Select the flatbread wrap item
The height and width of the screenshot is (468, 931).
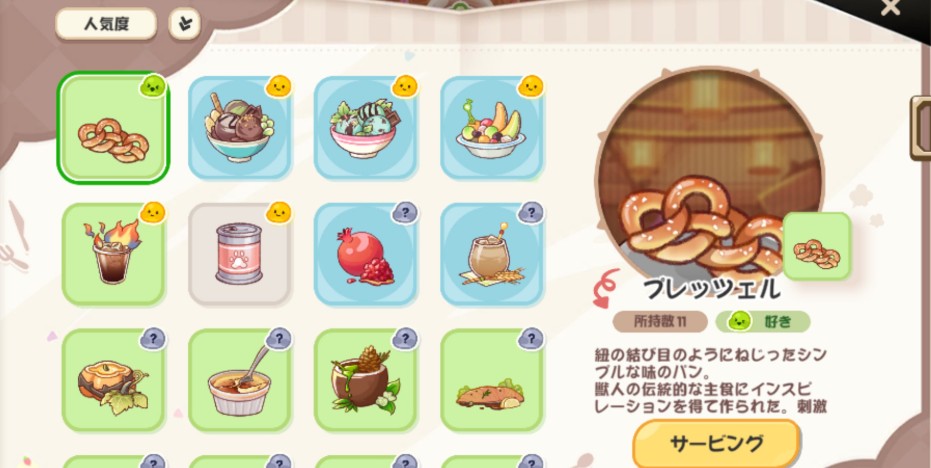(x=490, y=380)
